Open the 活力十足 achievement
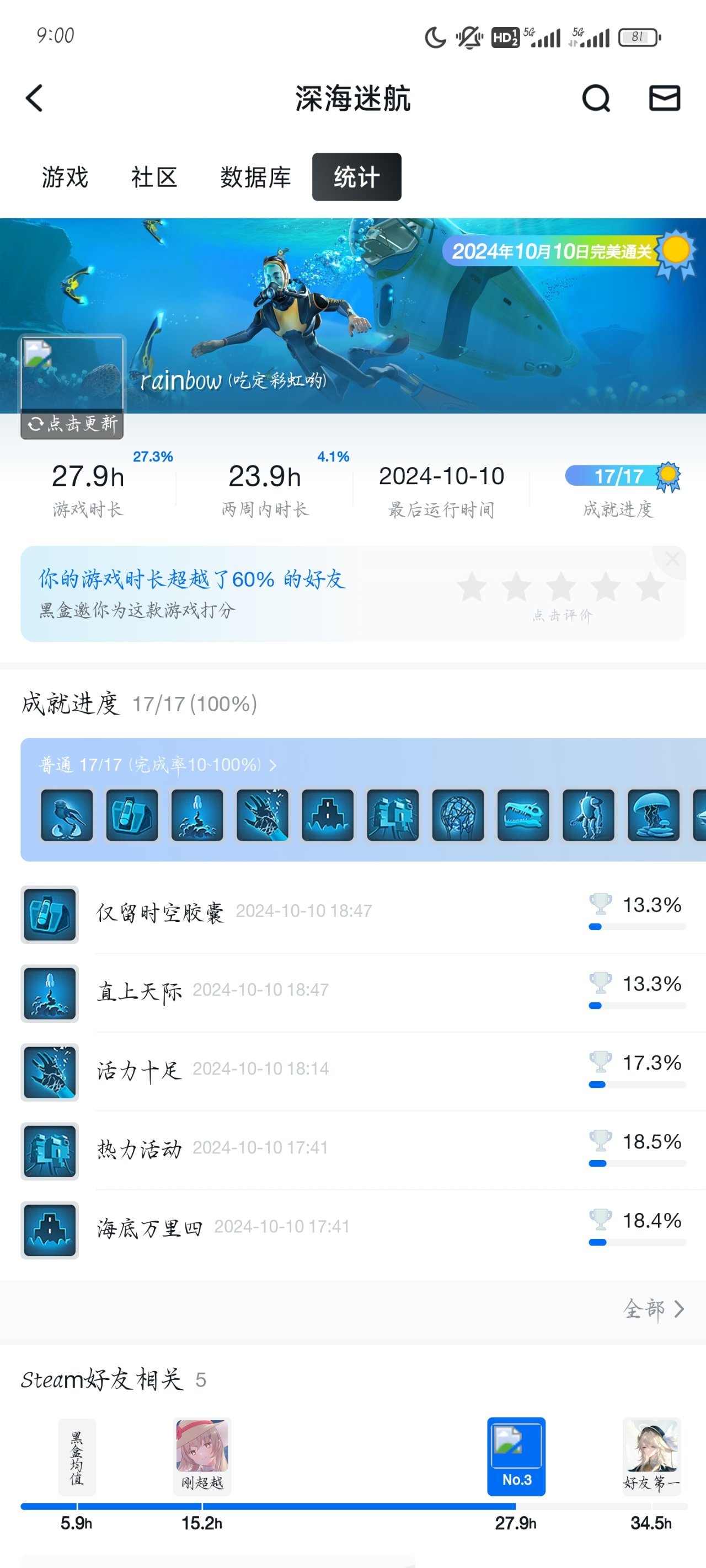 140,1070
